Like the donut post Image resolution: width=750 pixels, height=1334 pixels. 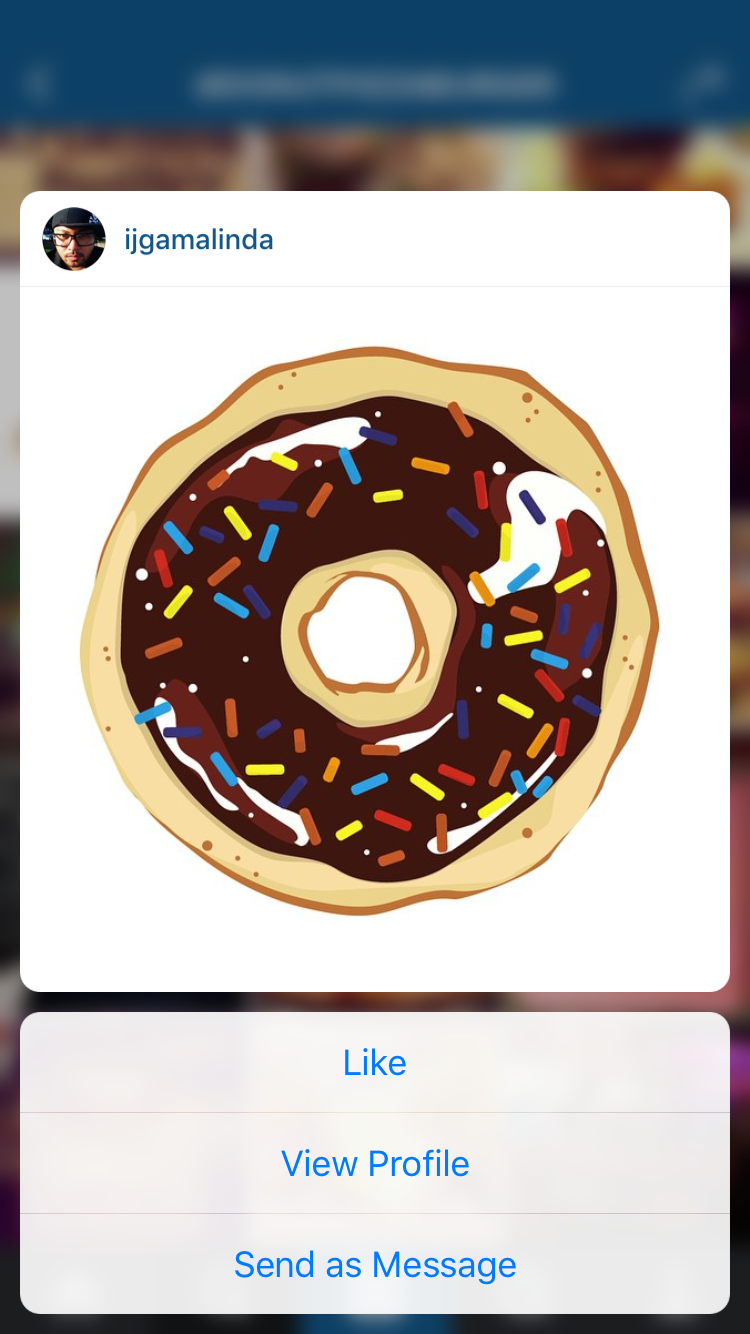coord(375,1062)
